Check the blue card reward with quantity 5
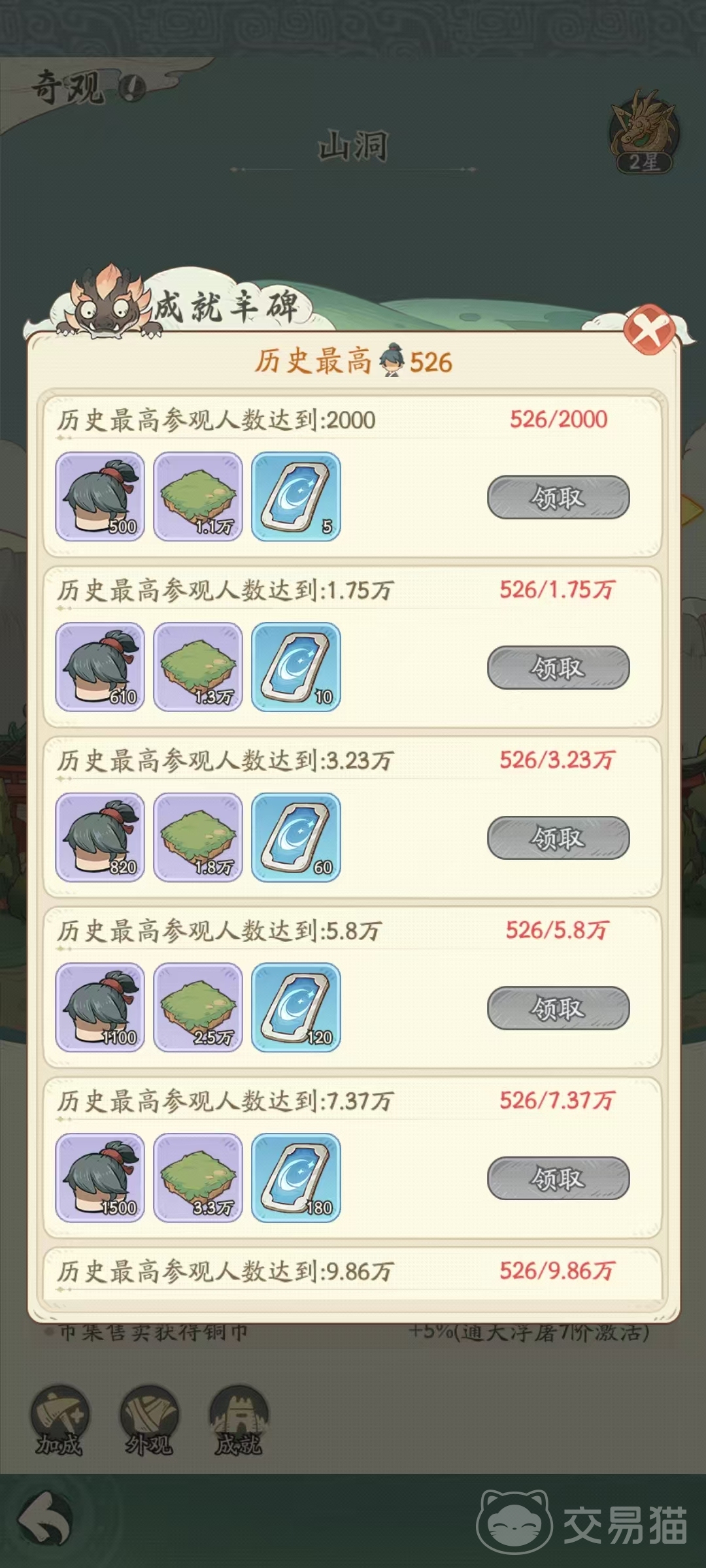 tap(296, 496)
